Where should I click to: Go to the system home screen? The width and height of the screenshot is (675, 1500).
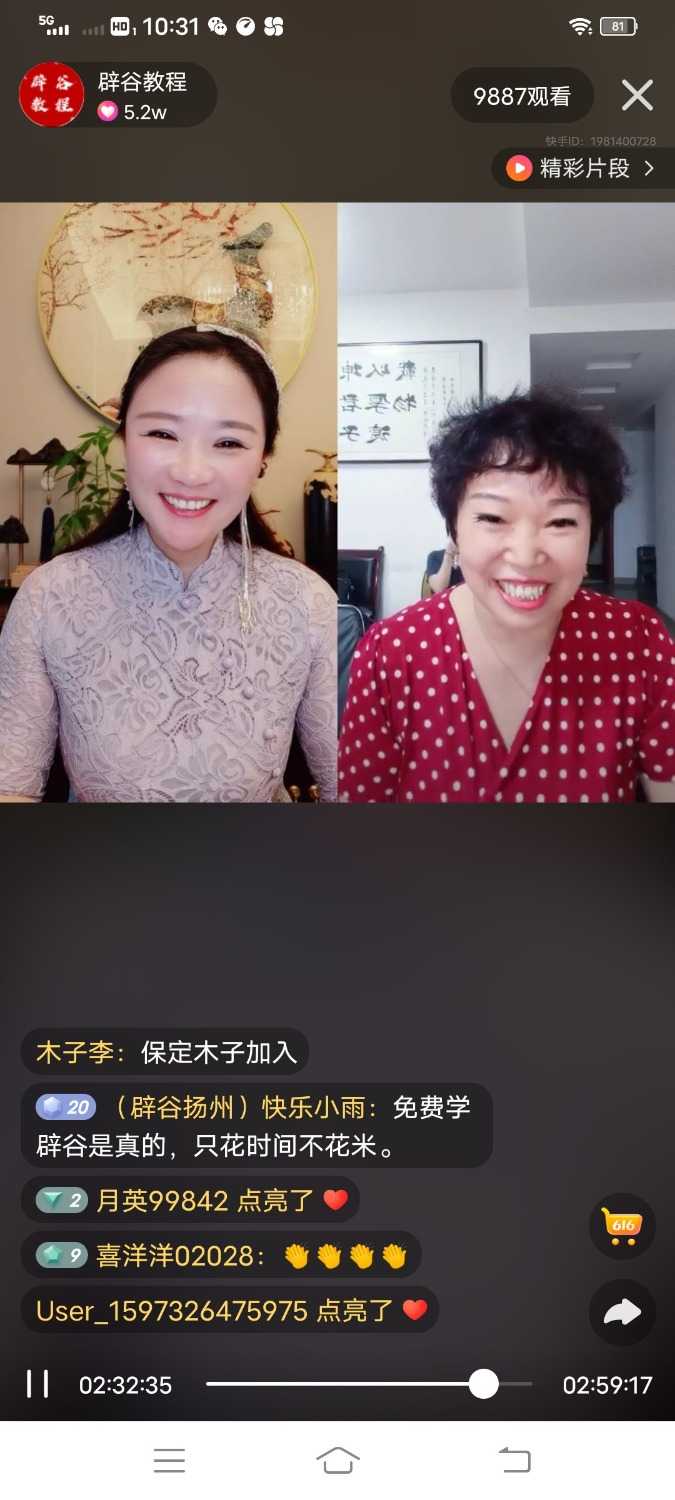point(337,1460)
